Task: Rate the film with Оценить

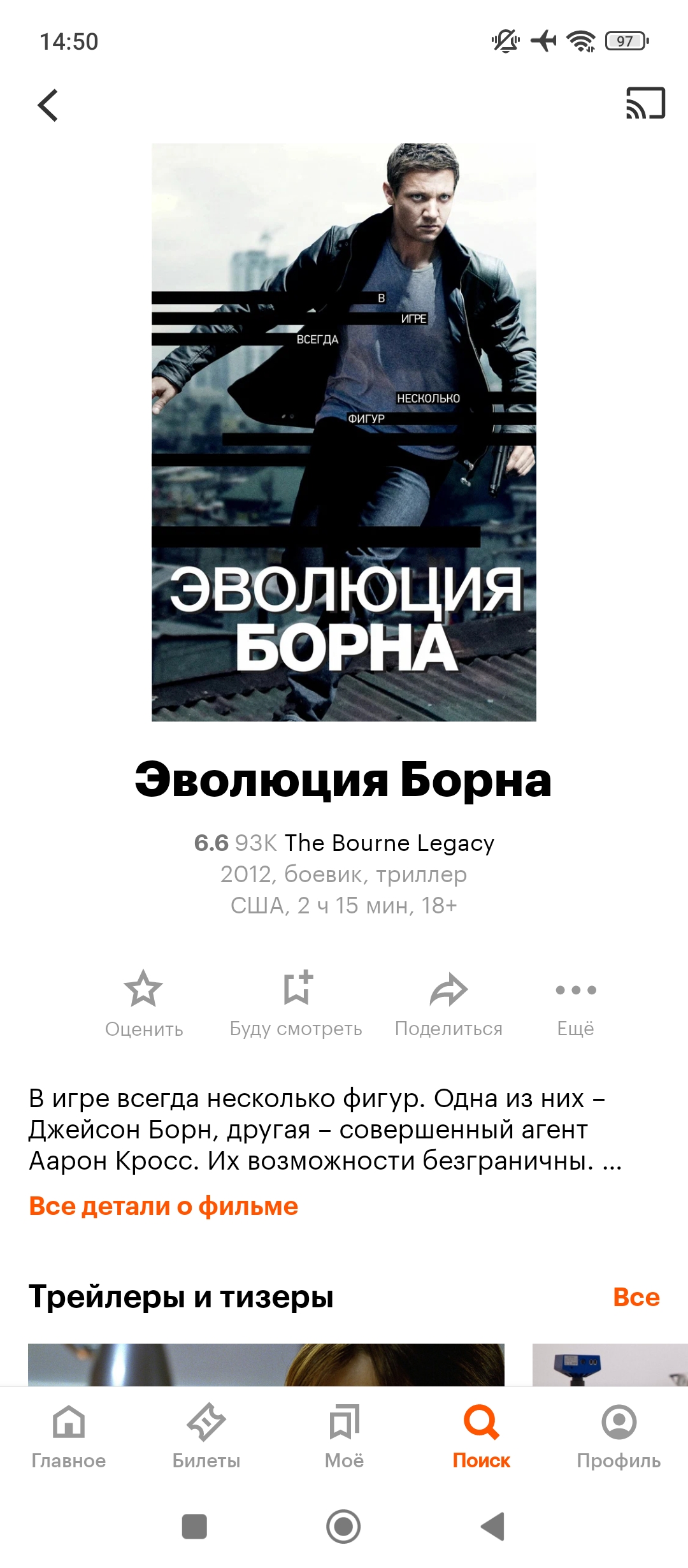Action: tap(144, 1000)
